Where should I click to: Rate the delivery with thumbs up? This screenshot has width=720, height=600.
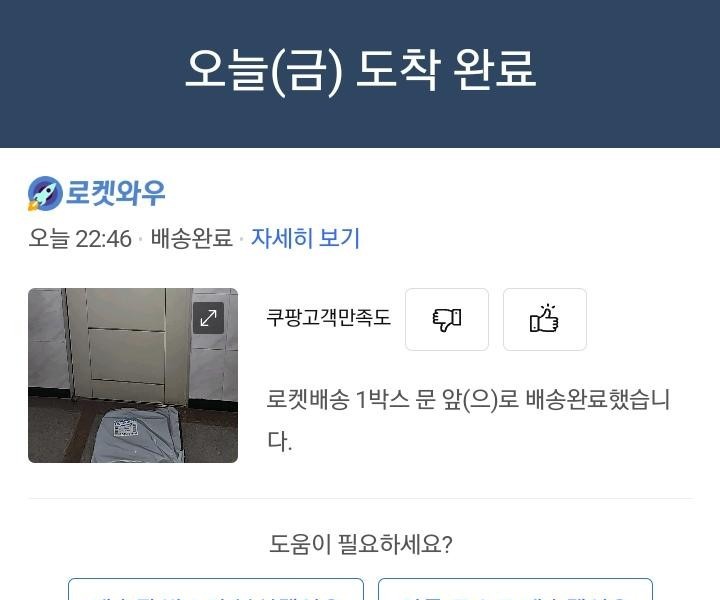[x=544, y=320]
